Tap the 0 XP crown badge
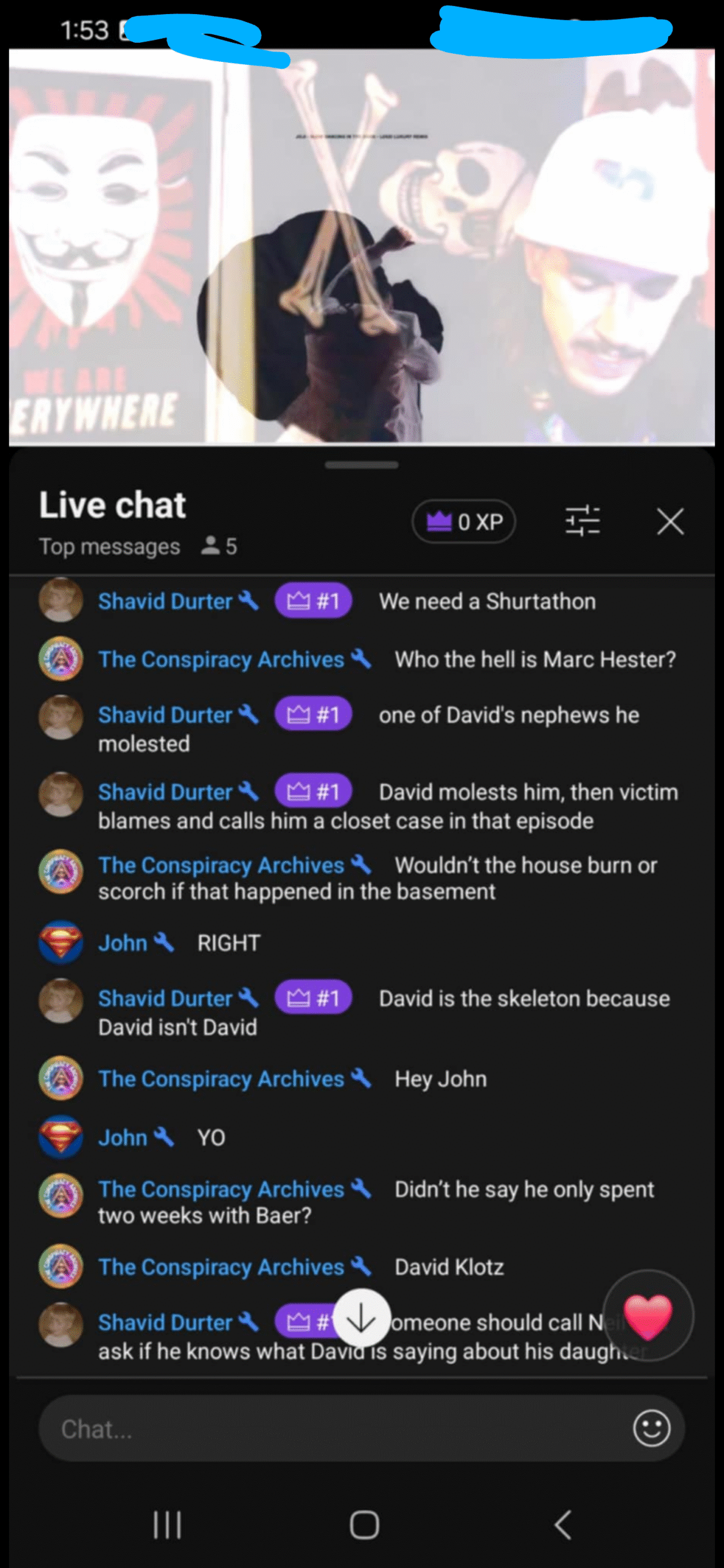Screen dimensions: 724x1568 [464, 522]
